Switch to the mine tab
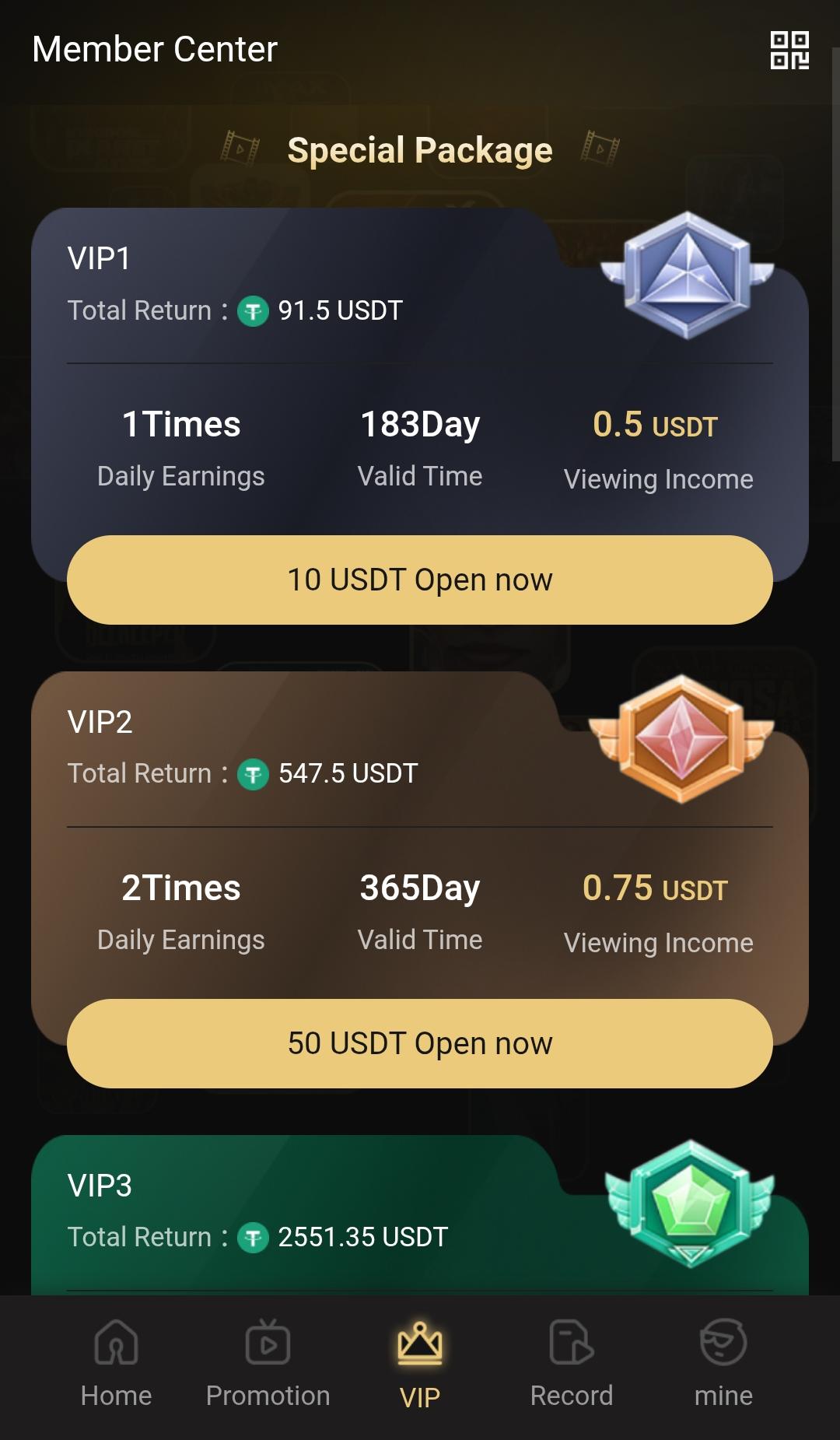Image resolution: width=840 pixels, height=1440 pixels. point(723,1364)
